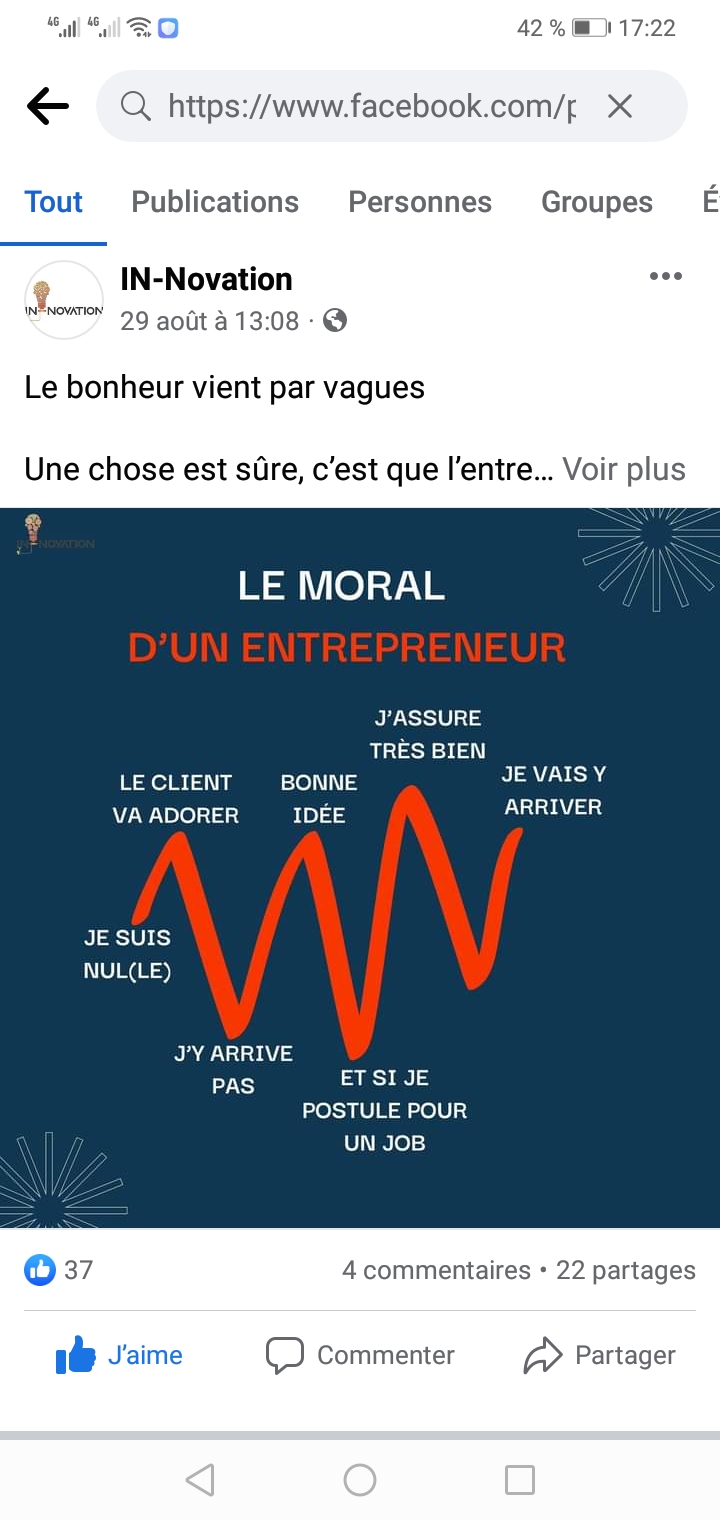
Task: Open the Le moral d'un entrepreneur image
Action: point(360,868)
